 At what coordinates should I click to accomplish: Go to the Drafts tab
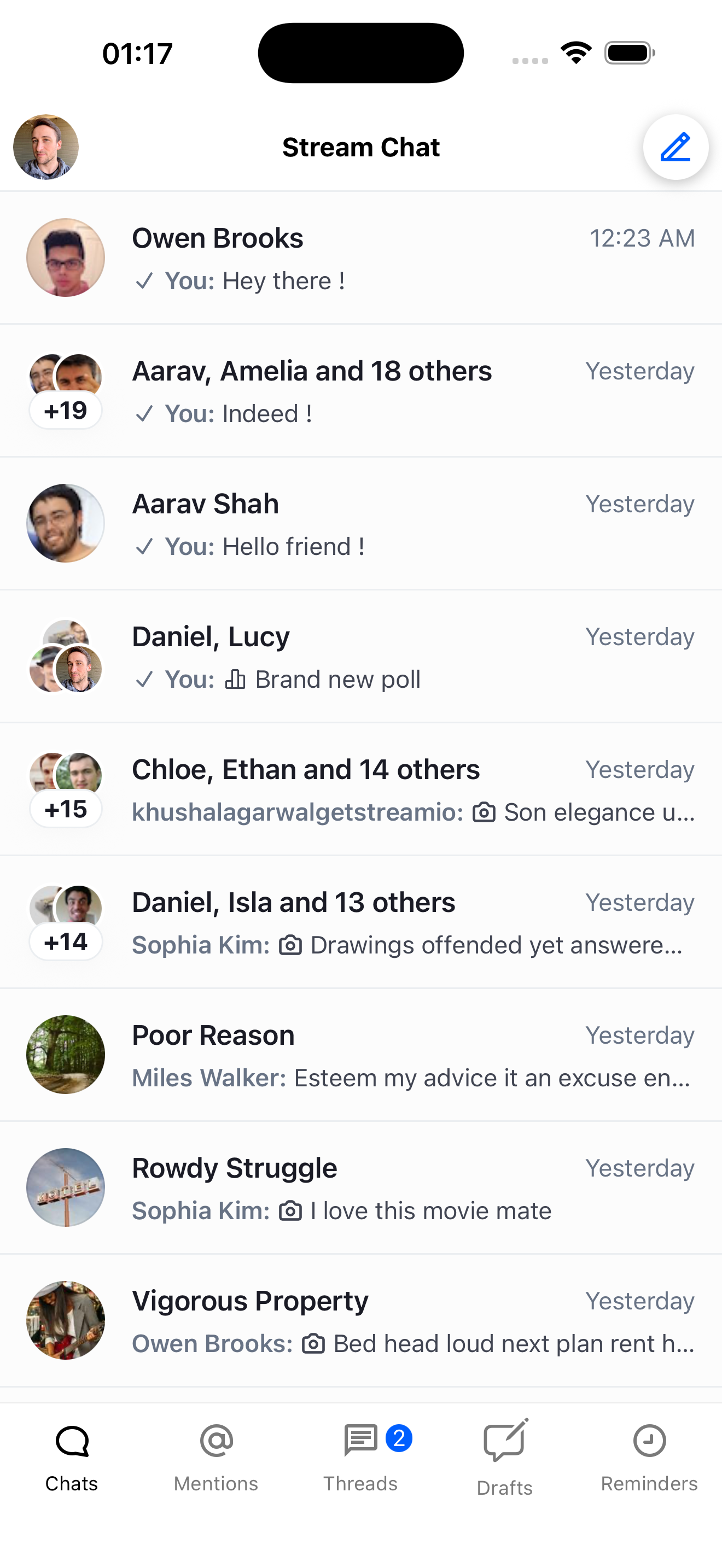pos(505,1456)
